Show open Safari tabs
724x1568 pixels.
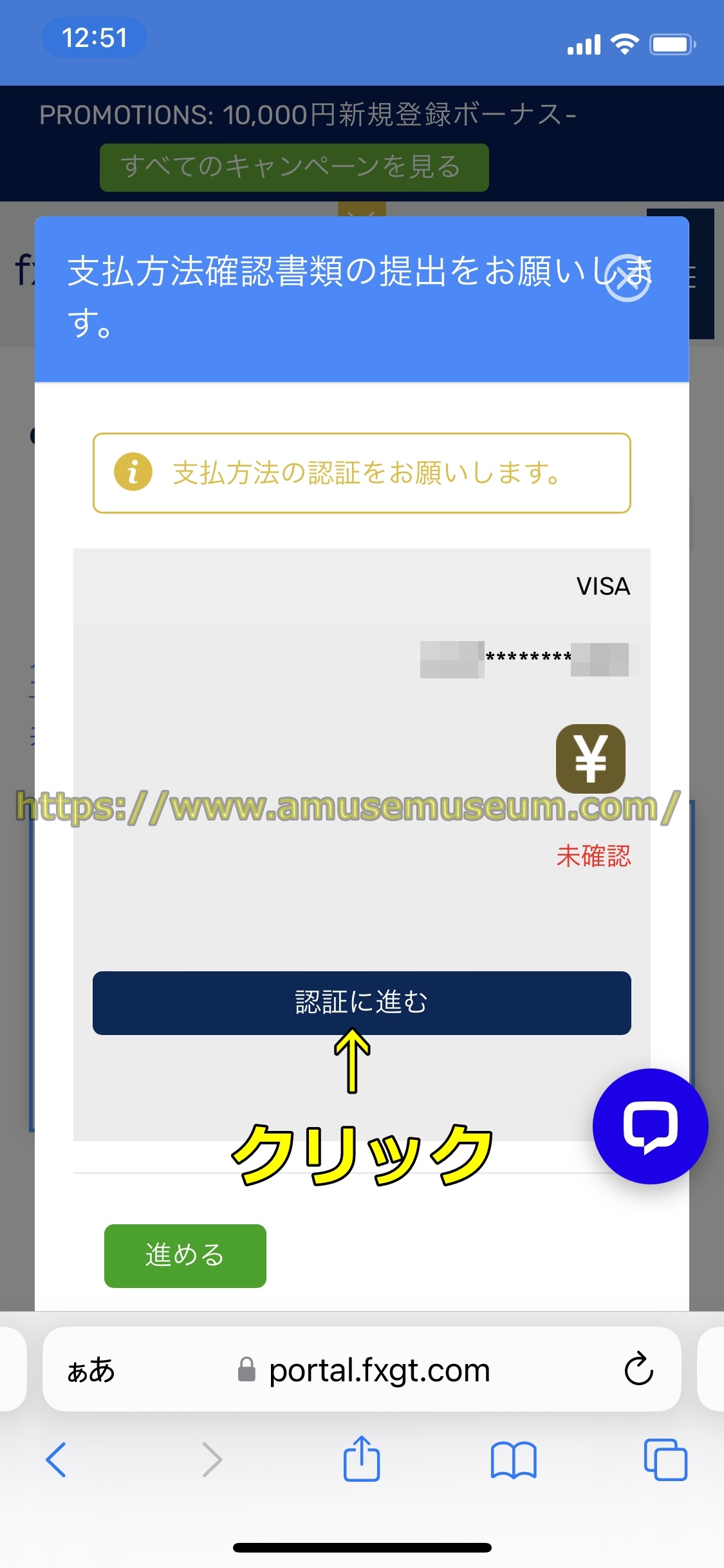[665, 1460]
